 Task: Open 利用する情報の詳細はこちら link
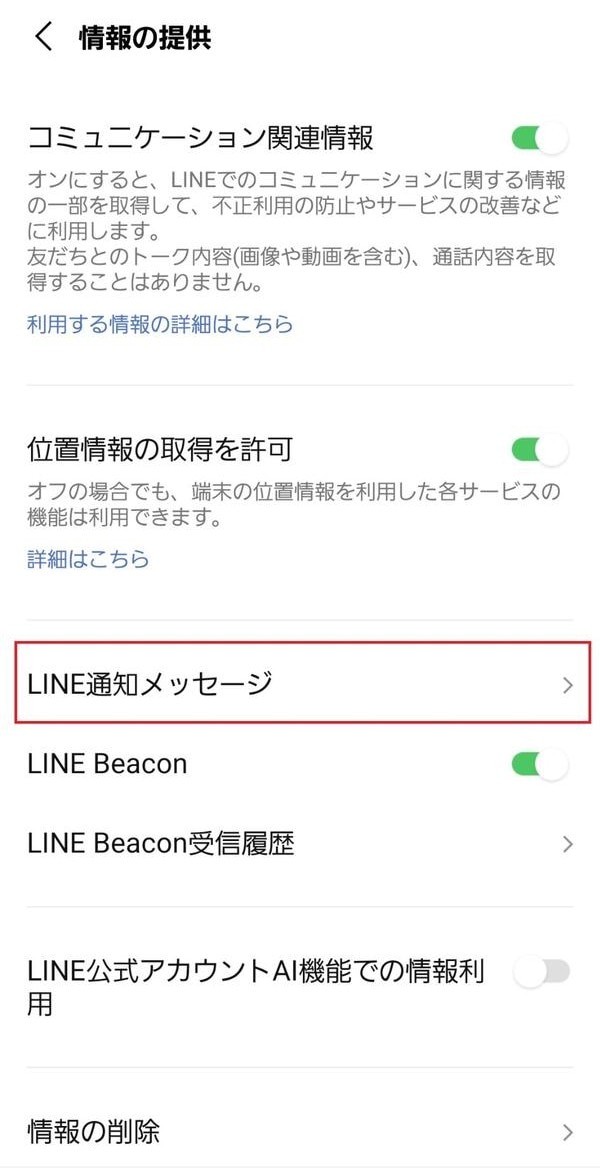tap(160, 324)
